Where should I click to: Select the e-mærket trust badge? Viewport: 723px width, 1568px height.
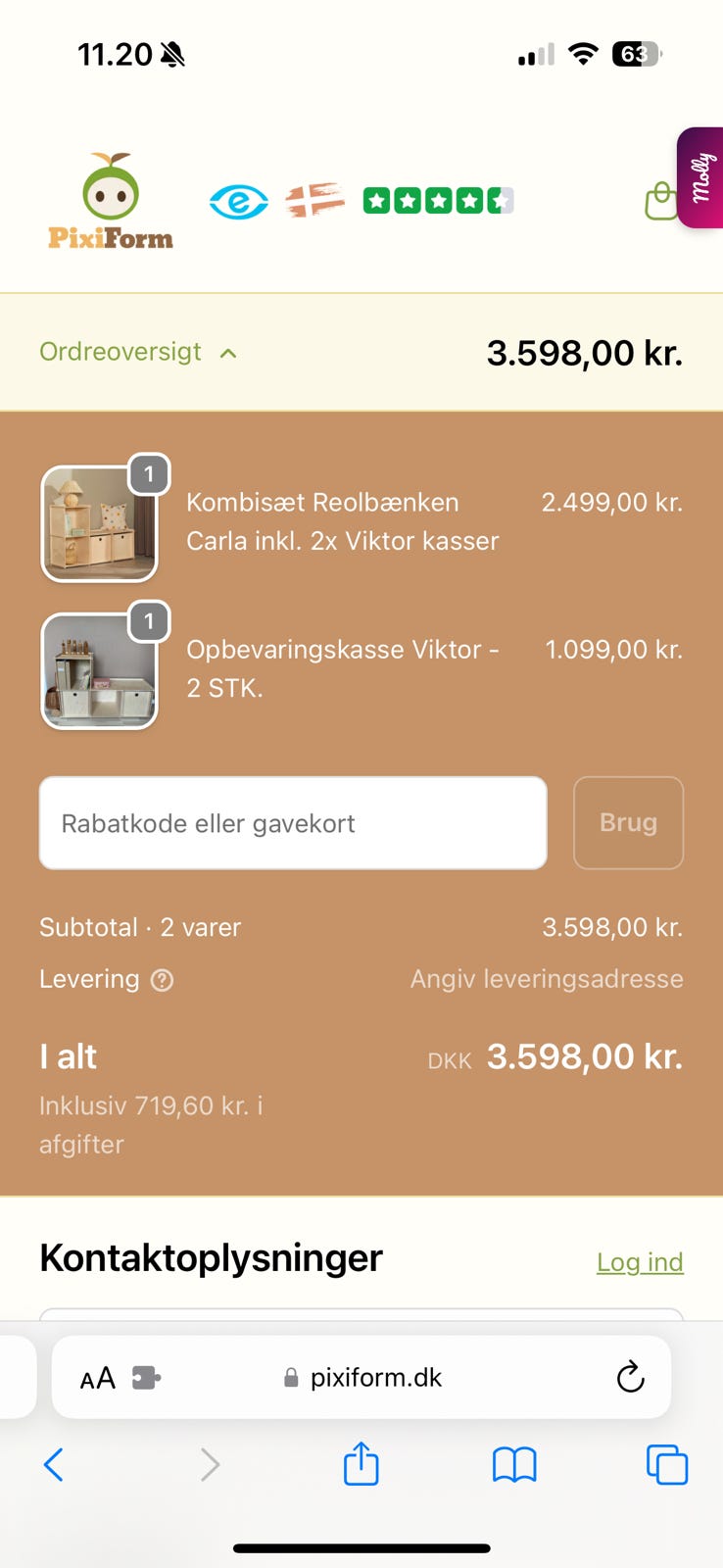click(x=238, y=199)
